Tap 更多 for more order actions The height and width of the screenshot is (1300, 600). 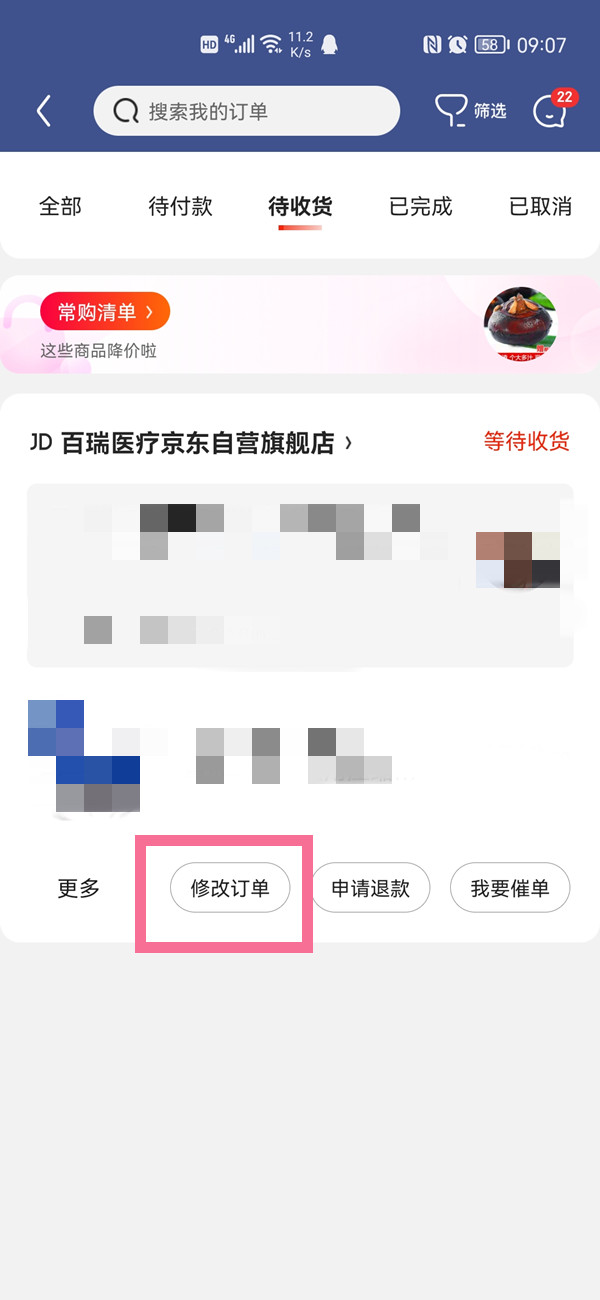[x=78, y=888]
